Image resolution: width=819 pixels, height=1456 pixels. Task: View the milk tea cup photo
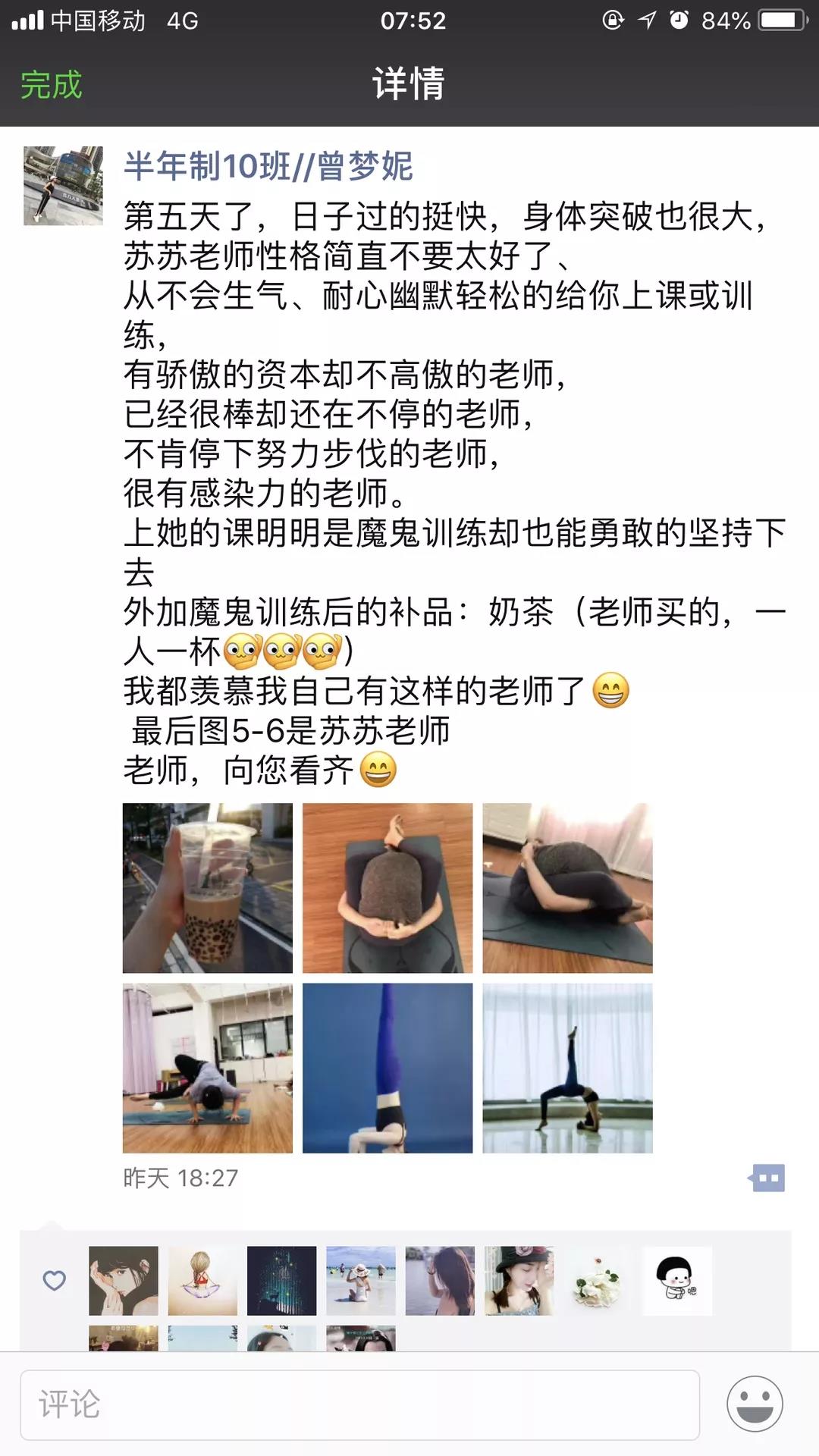(208, 888)
